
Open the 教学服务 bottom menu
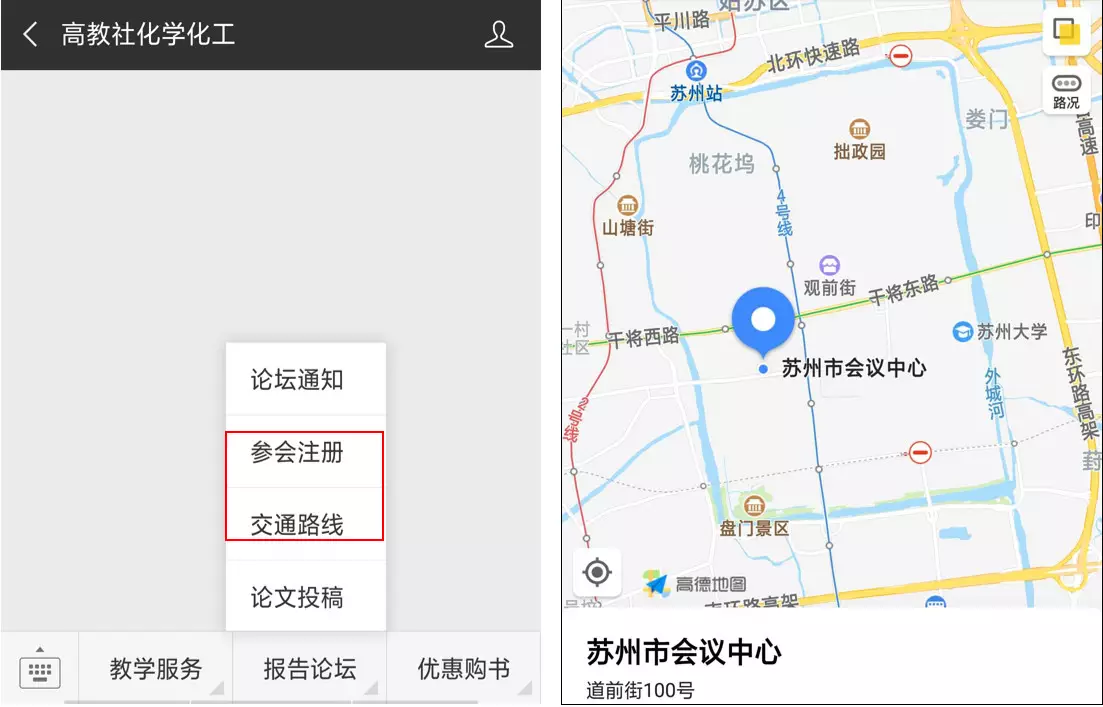(156, 669)
